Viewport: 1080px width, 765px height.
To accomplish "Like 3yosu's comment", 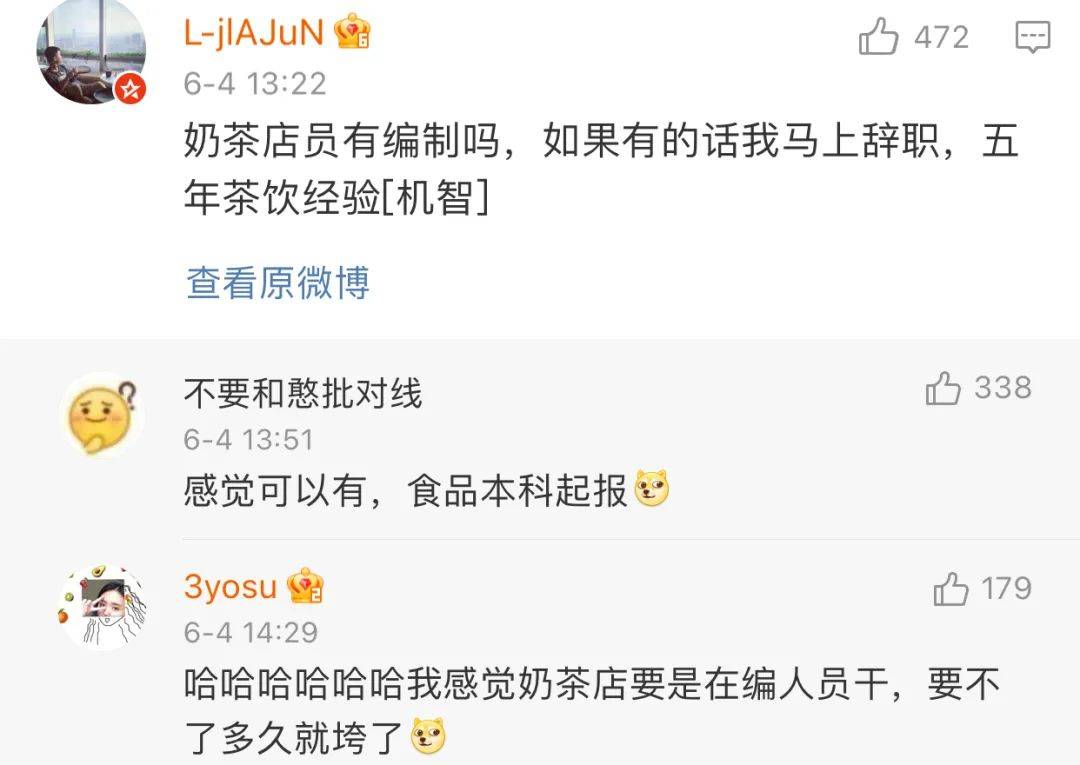I will pyautogui.click(x=951, y=589).
